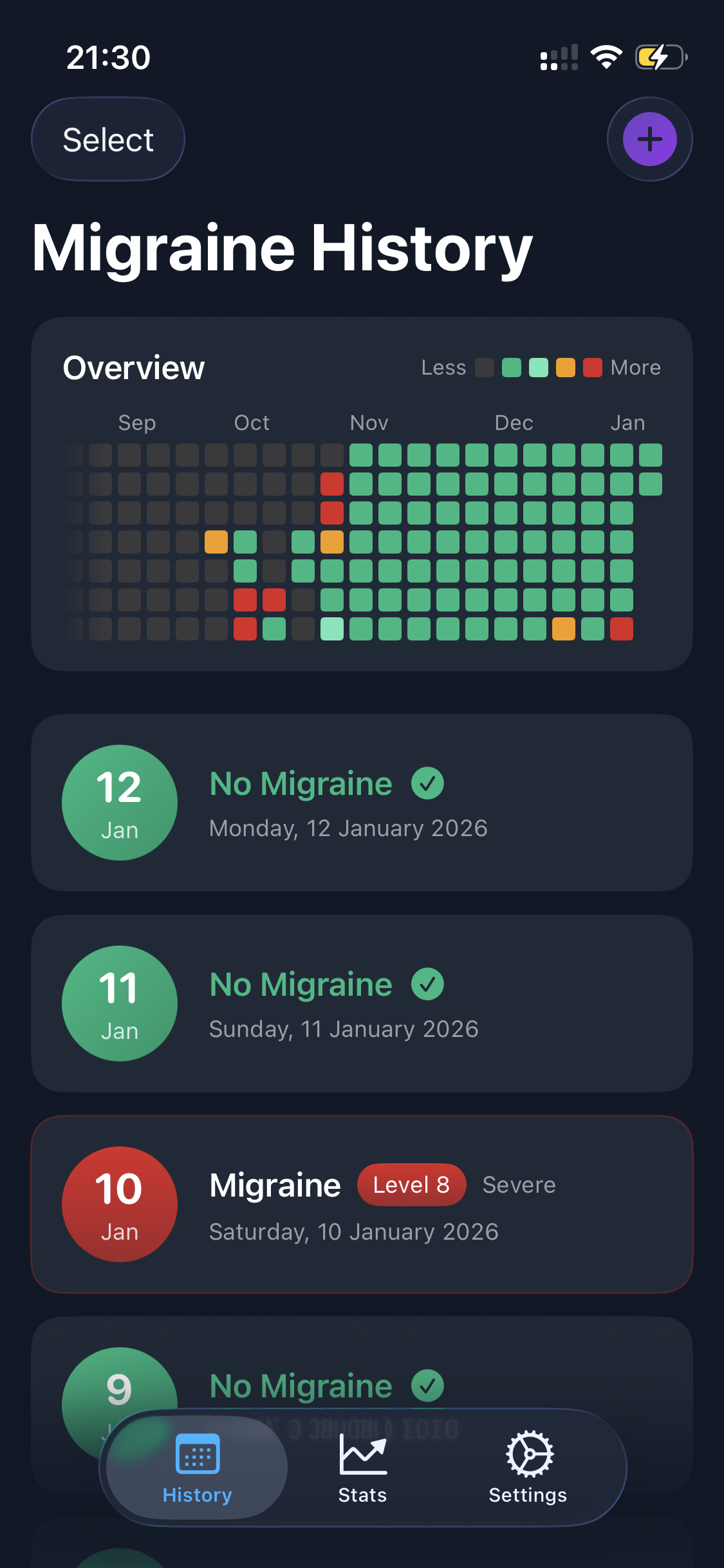
Task: Tap the green circle icon showing 12 Jan
Action: [119, 802]
